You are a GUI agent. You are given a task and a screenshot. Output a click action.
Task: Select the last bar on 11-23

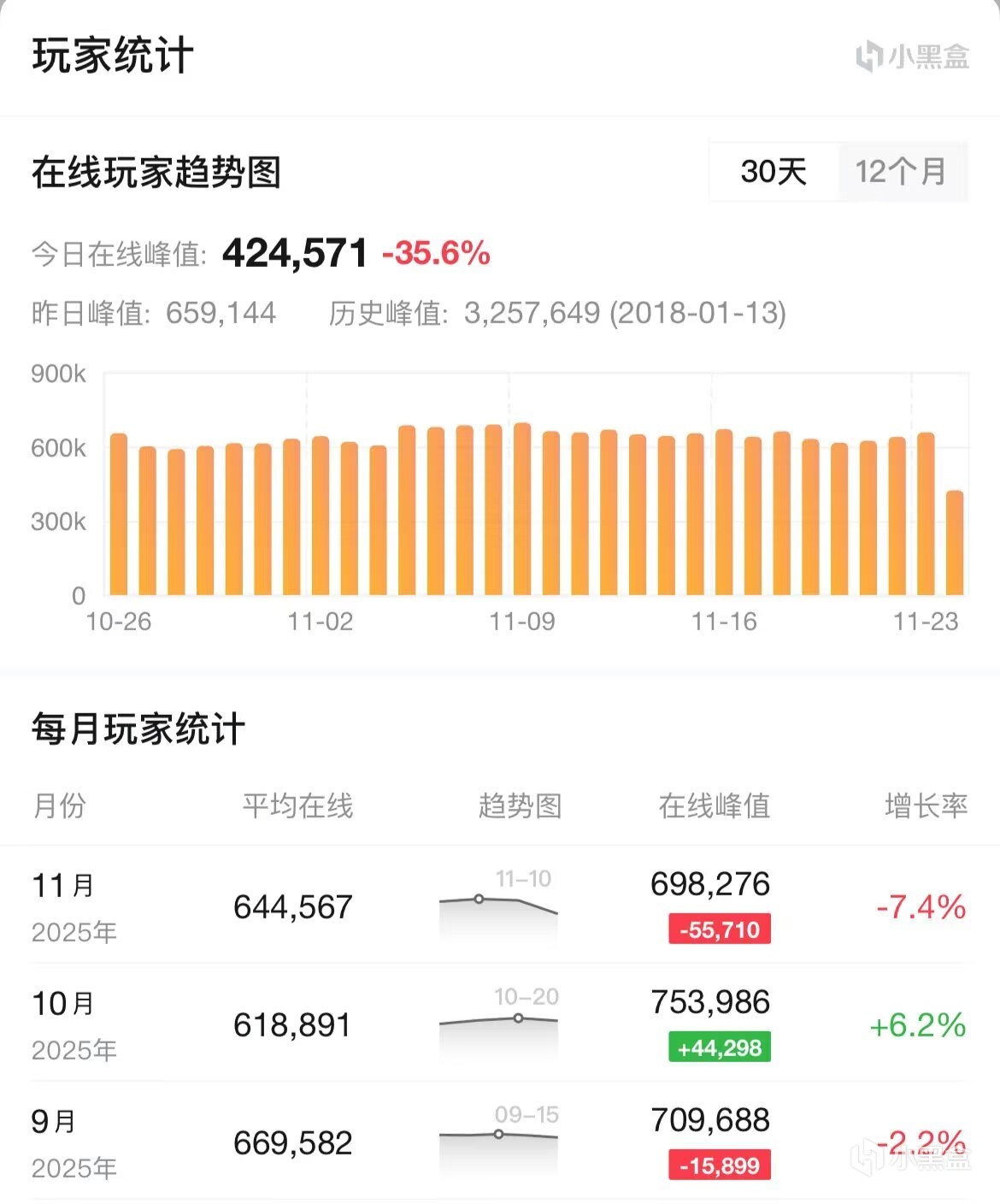955,543
